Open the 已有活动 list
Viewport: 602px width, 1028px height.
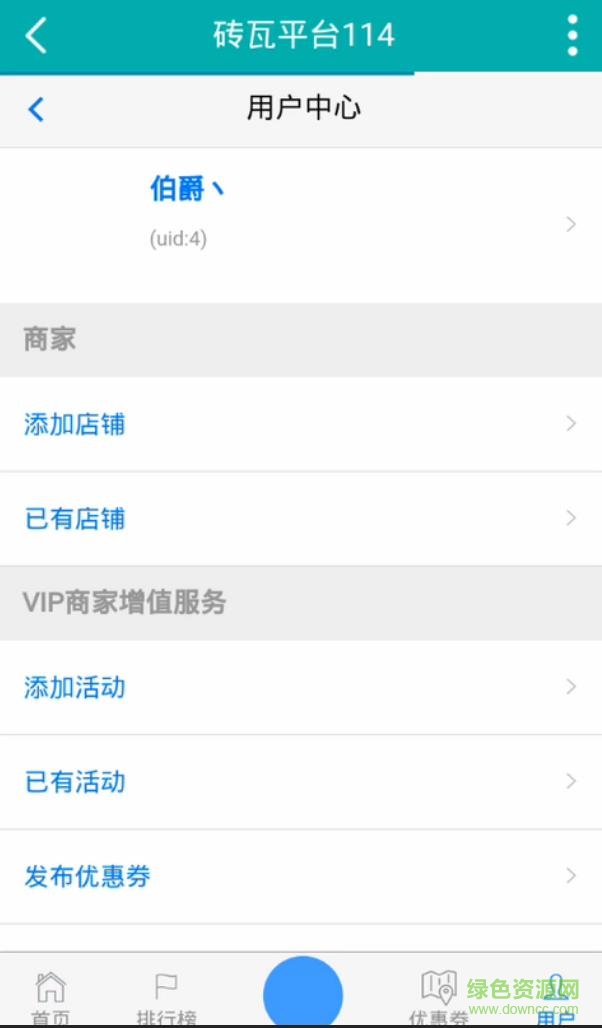300,781
